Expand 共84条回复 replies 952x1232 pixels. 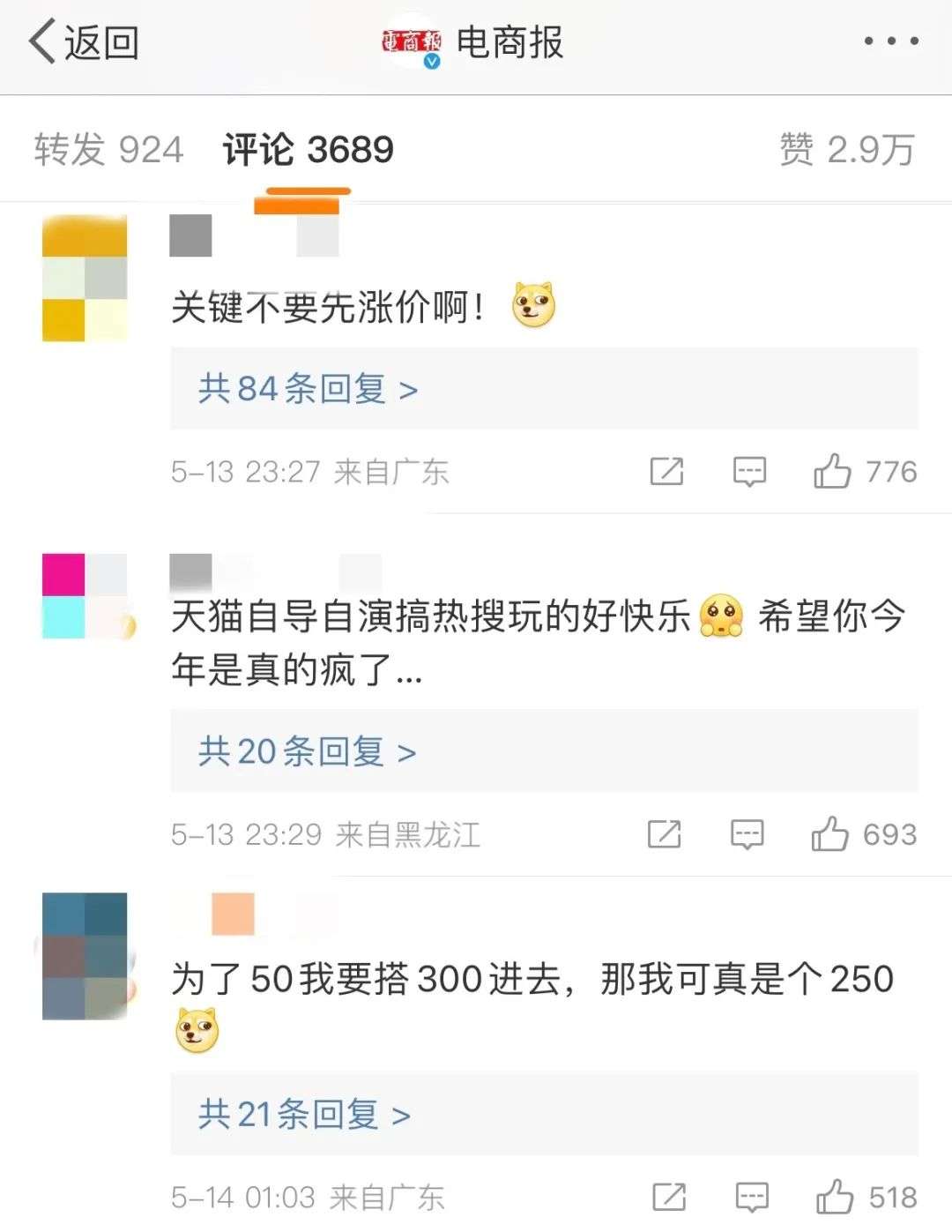click(x=308, y=389)
